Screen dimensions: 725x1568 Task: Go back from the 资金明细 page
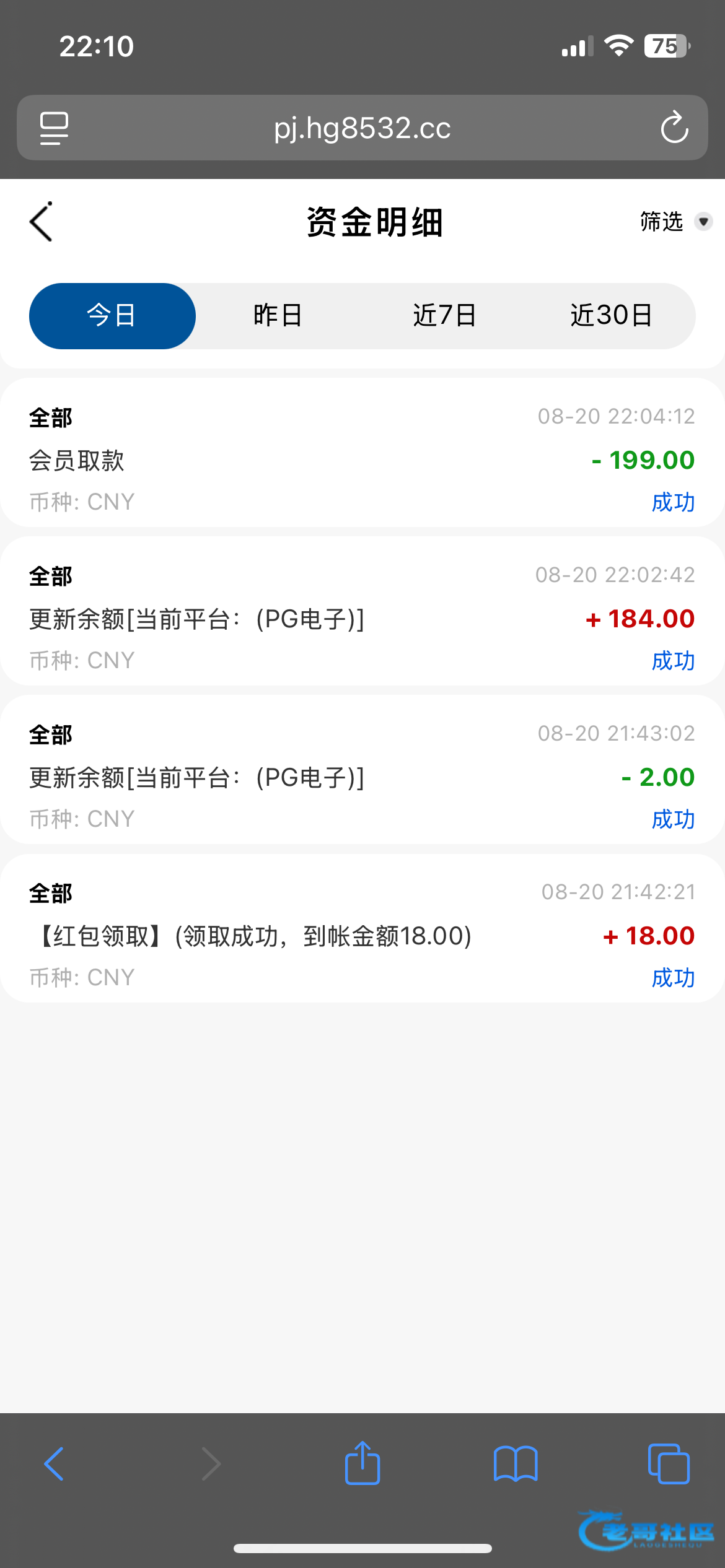tap(42, 222)
